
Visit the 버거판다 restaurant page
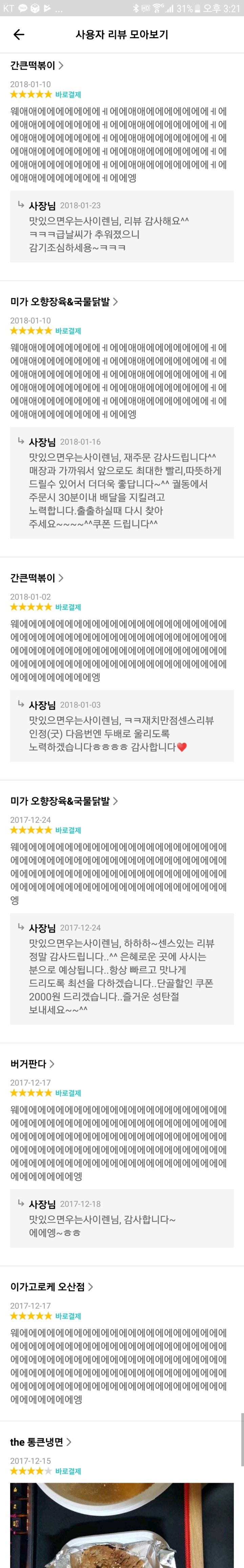32,1064
